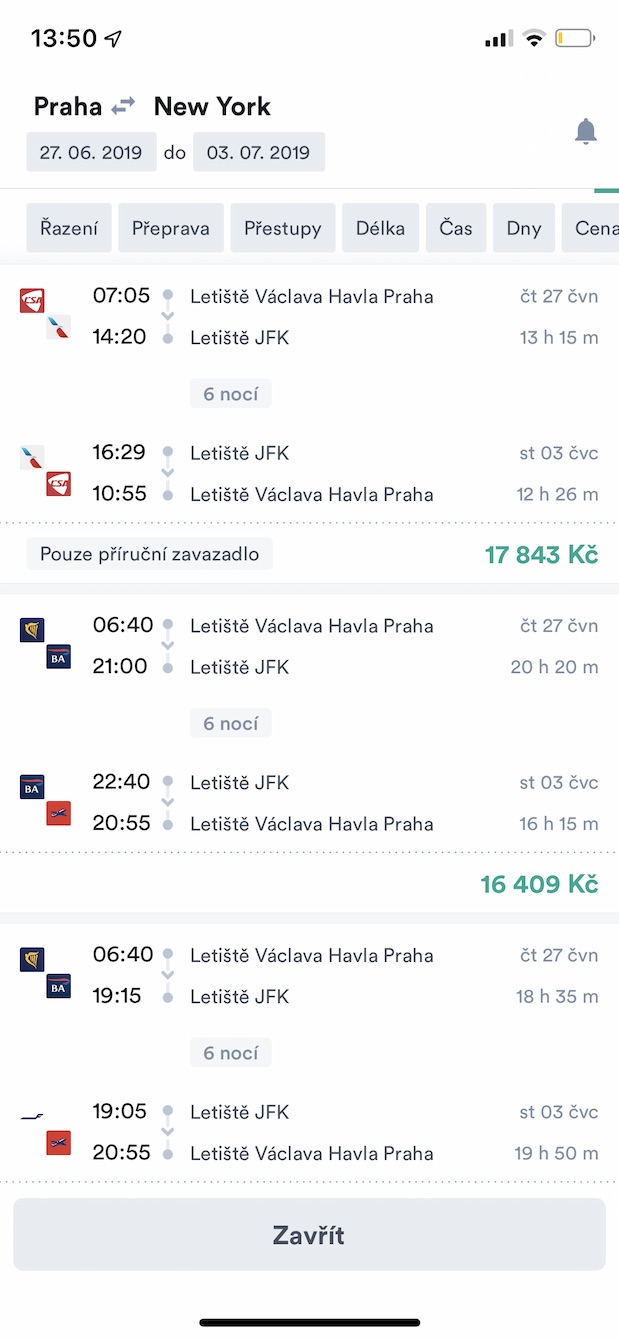
Task: Change departure date 27. 06. 2019
Action: [x=91, y=153]
